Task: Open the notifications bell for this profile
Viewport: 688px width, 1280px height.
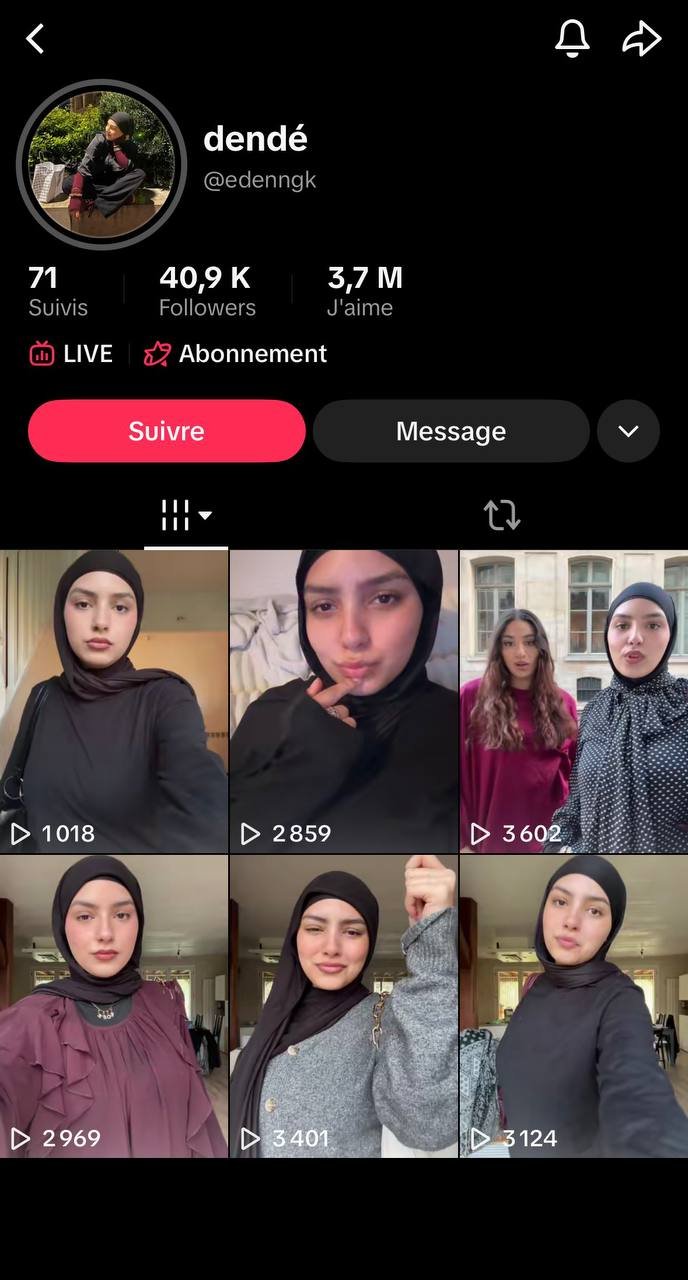Action: pyautogui.click(x=572, y=39)
